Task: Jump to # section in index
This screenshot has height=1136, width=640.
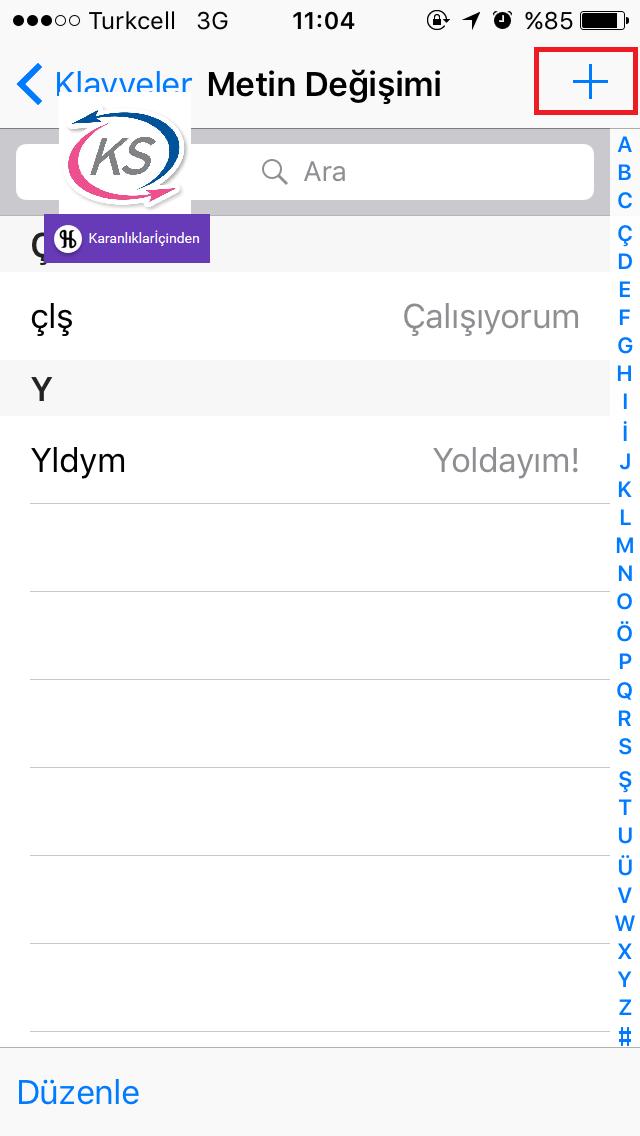Action: (624, 1036)
